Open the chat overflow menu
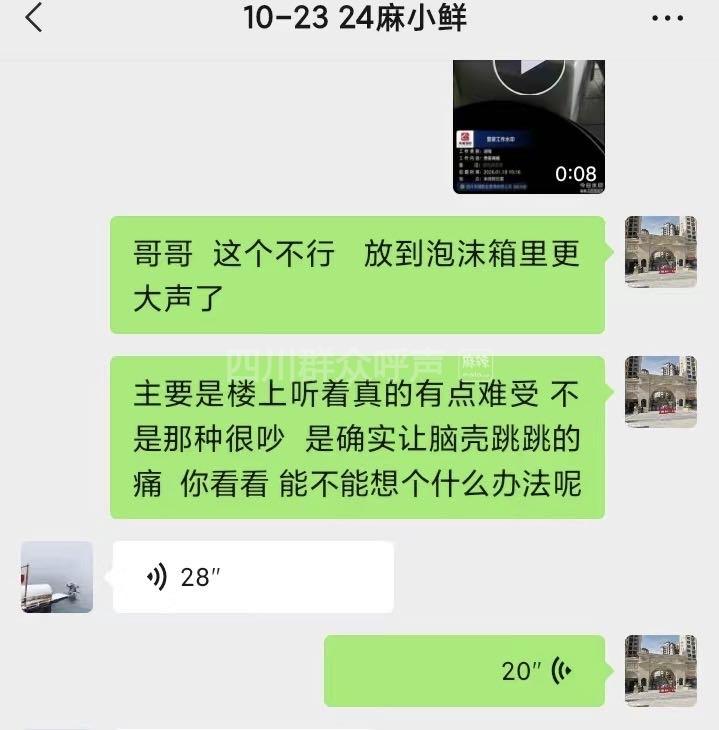This screenshot has height=730, width=719. click(668, 18)
